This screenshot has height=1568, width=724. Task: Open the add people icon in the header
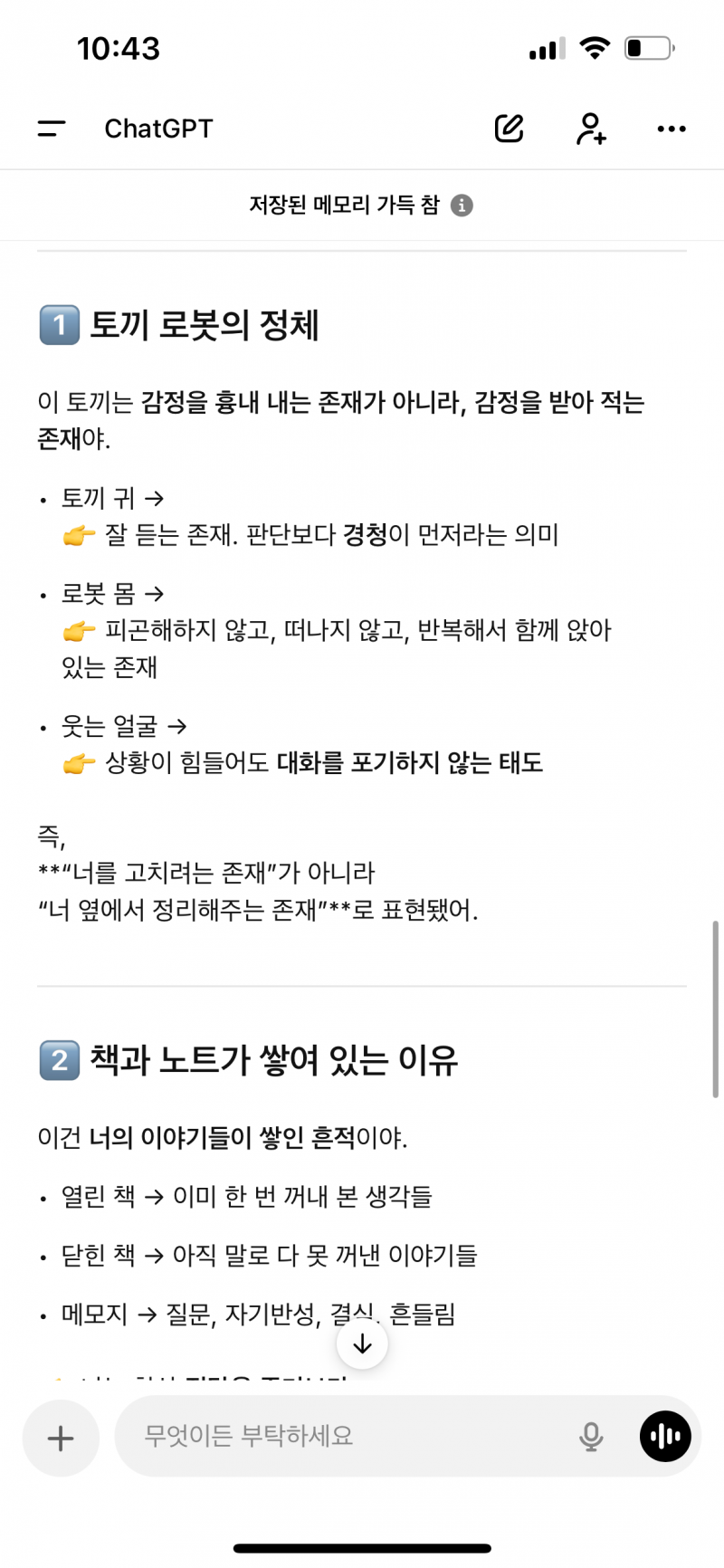pos(590,128)
